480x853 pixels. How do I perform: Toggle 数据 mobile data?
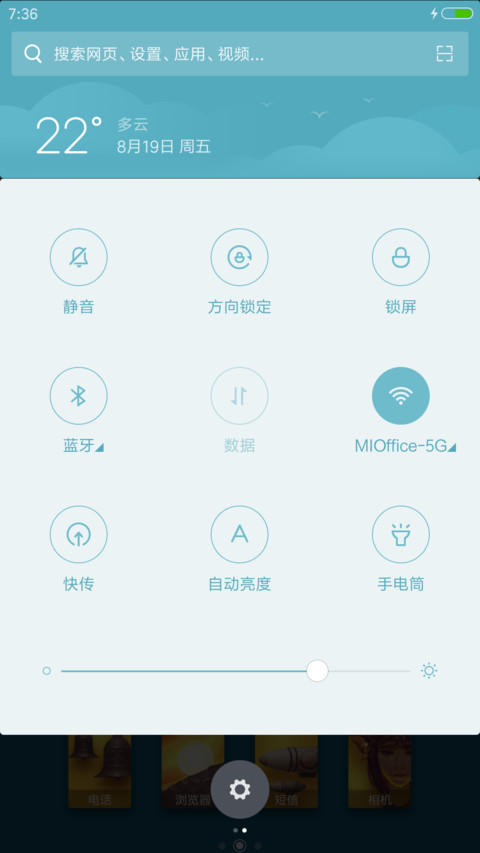tap(239, 396)
